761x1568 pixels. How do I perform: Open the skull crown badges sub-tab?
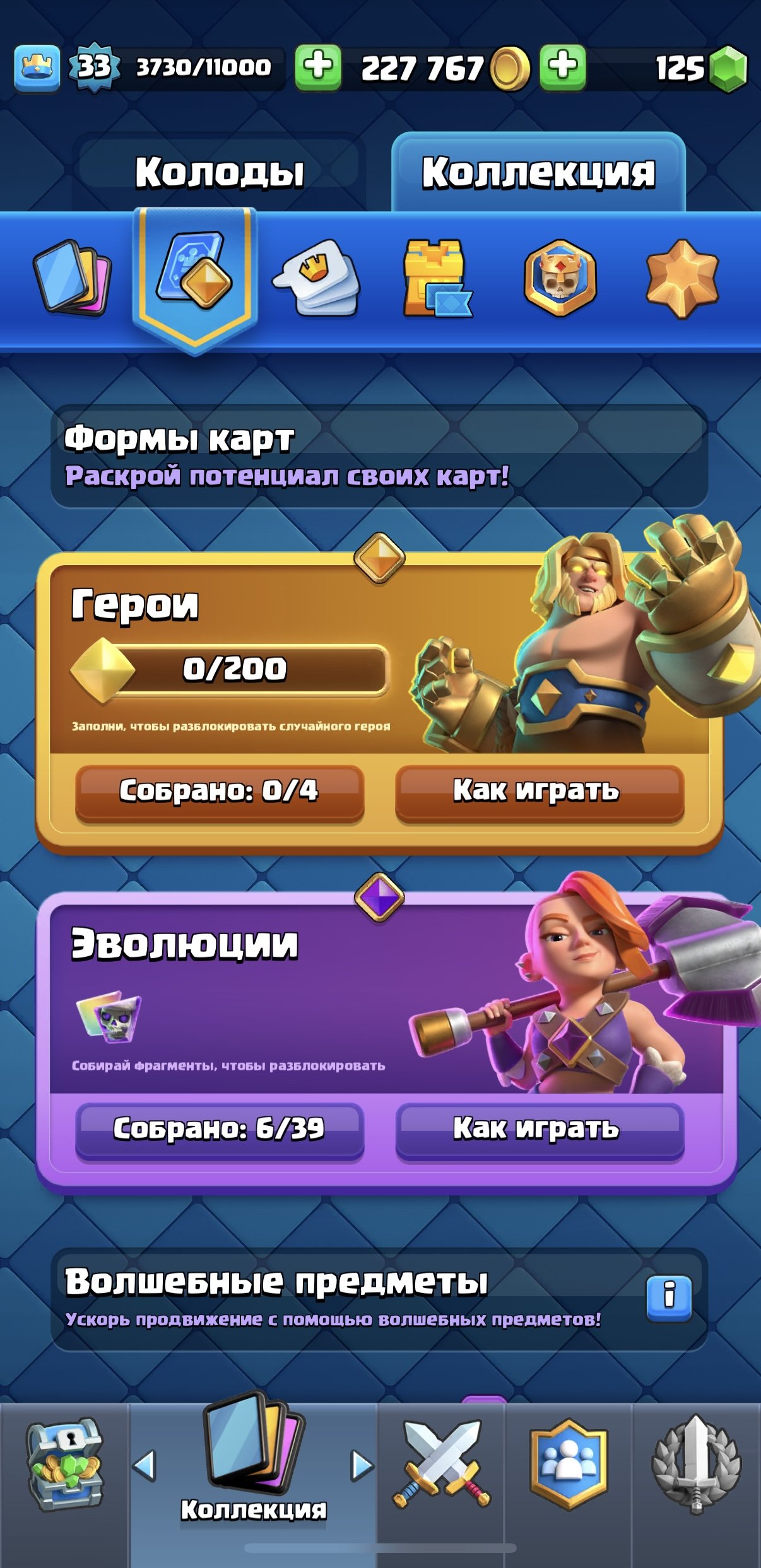[x=560, y=278]
